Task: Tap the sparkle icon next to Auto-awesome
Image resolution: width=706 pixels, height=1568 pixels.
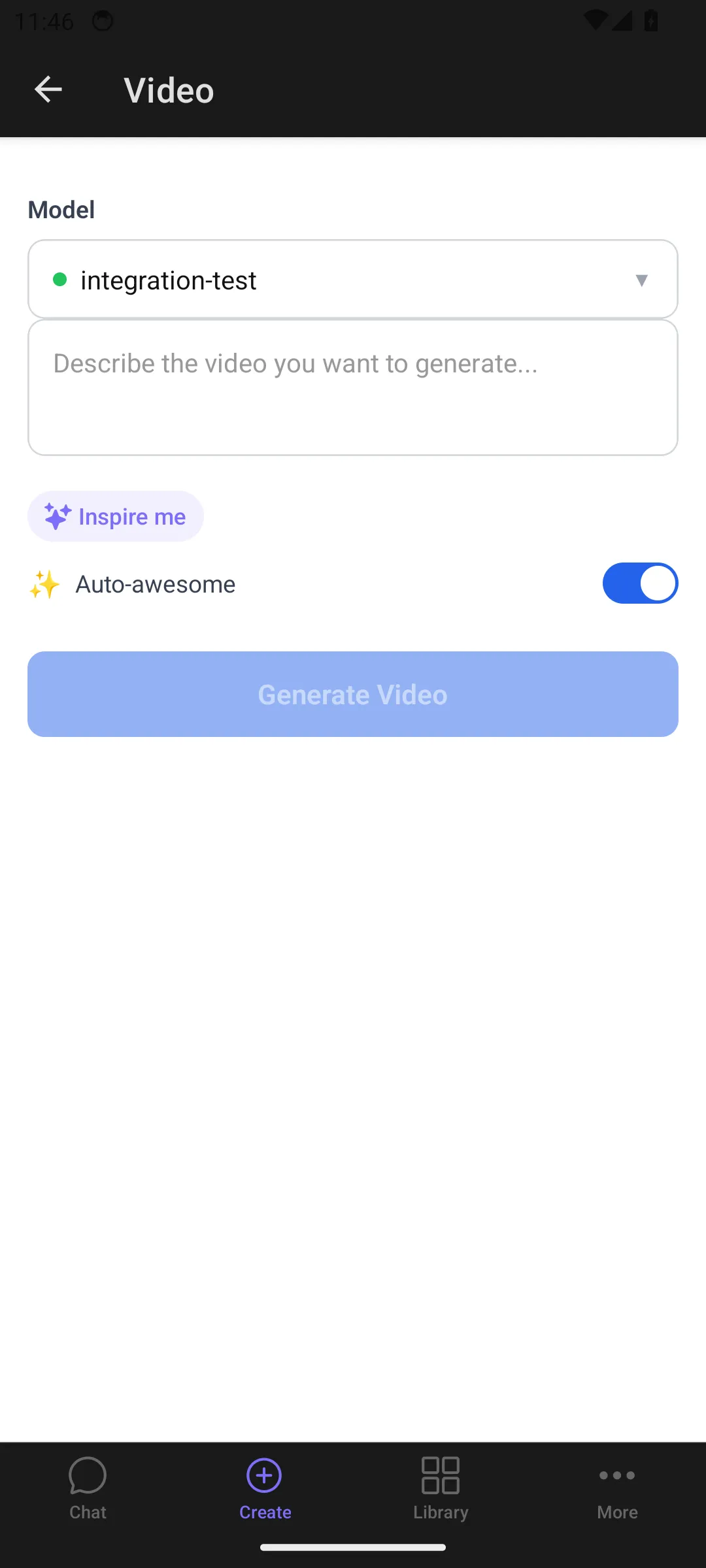Action: [44, 583]
